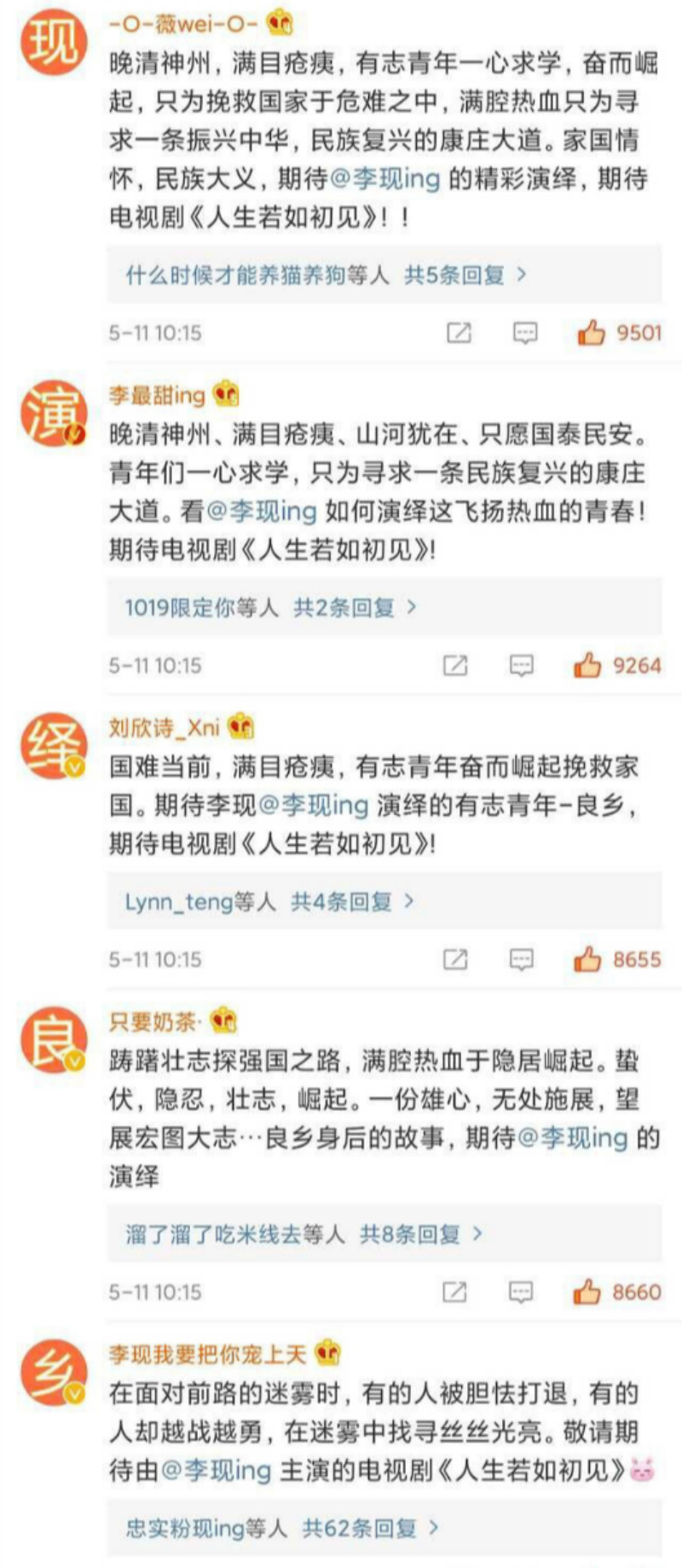Like 只要奶茶's comment
Screen dimensions: 682x1568
click(587, 1292)
